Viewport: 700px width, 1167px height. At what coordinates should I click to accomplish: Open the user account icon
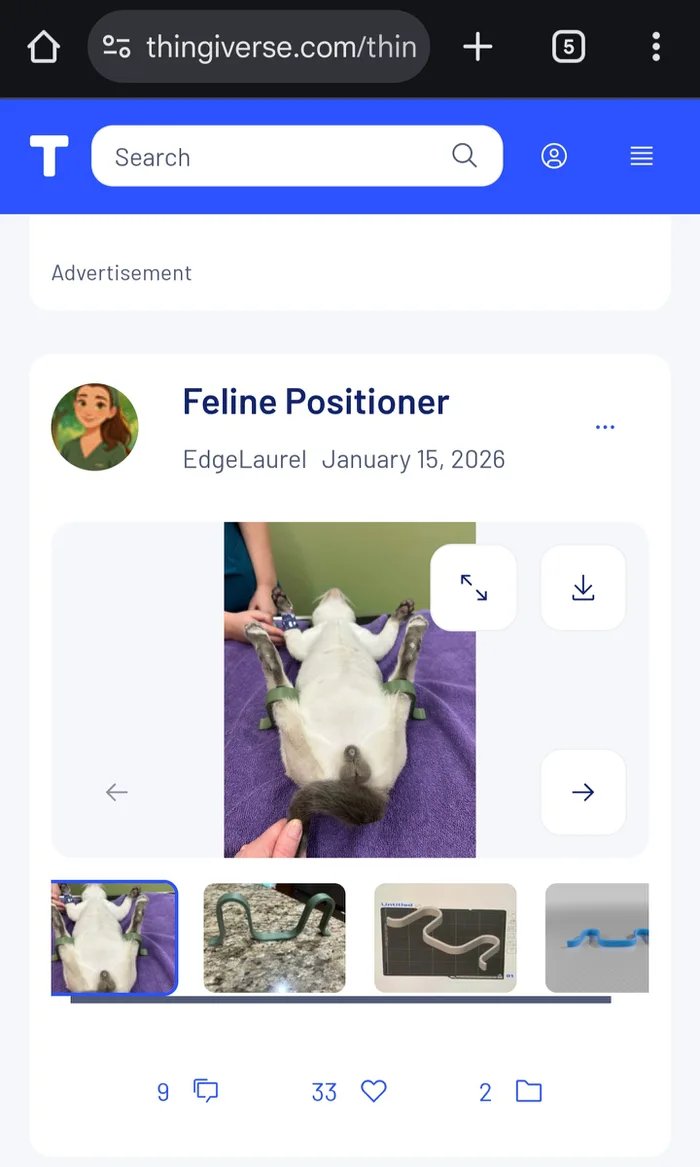(x=554, y=156)
